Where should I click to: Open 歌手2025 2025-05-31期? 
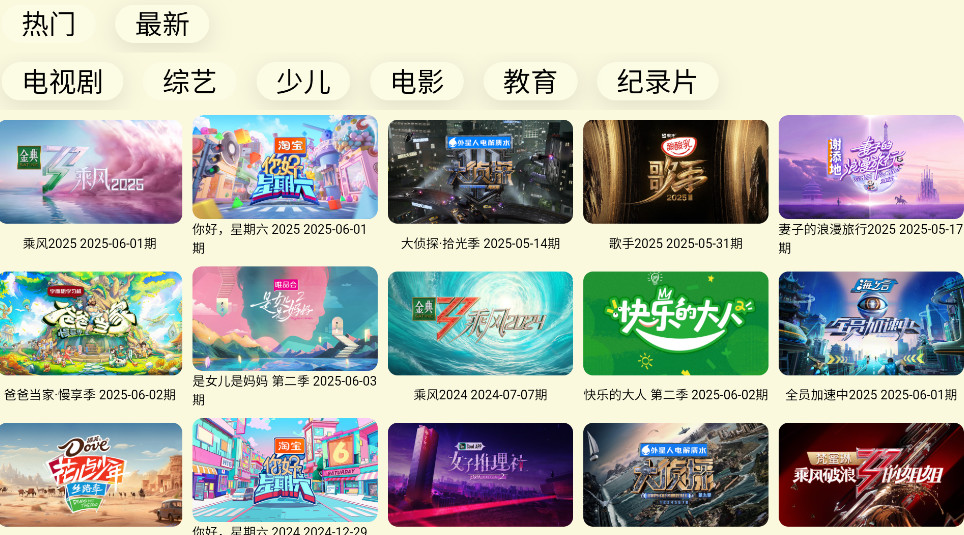[x=675, y=172]
